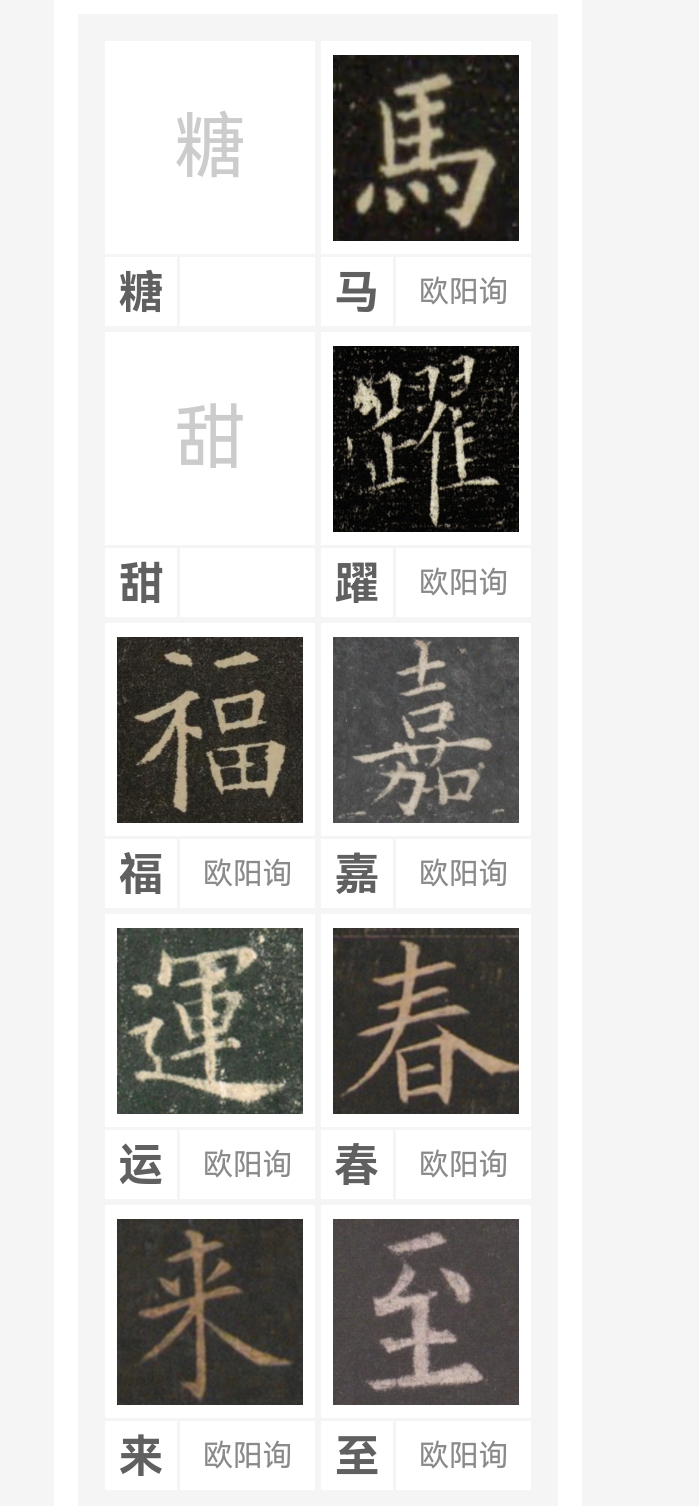Open the 運 calligraphy image tile
699x1506 pixels.
point(210,1021)
